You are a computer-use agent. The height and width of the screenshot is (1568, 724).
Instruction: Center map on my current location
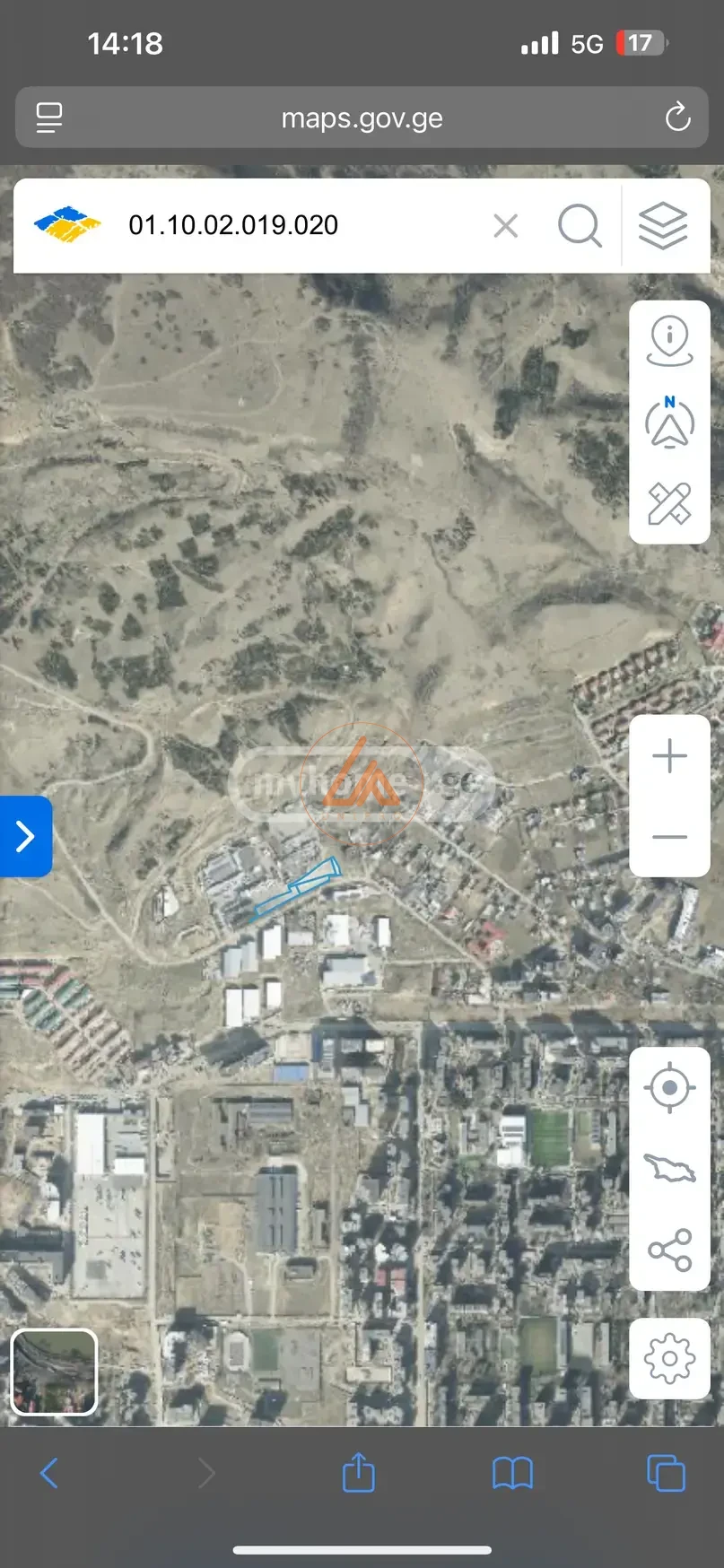(x=669, y=1088)
